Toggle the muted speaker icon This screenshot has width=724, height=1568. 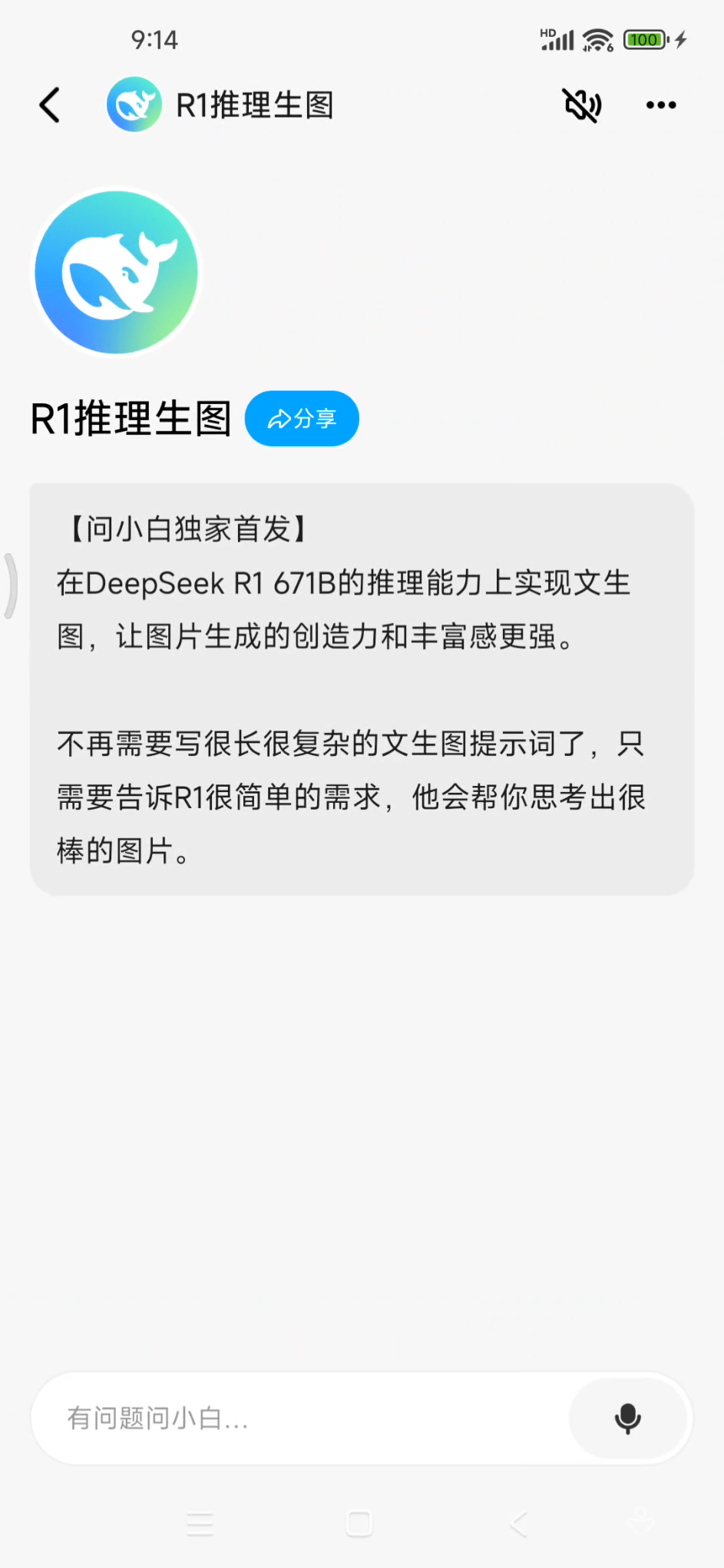point(583,105)
